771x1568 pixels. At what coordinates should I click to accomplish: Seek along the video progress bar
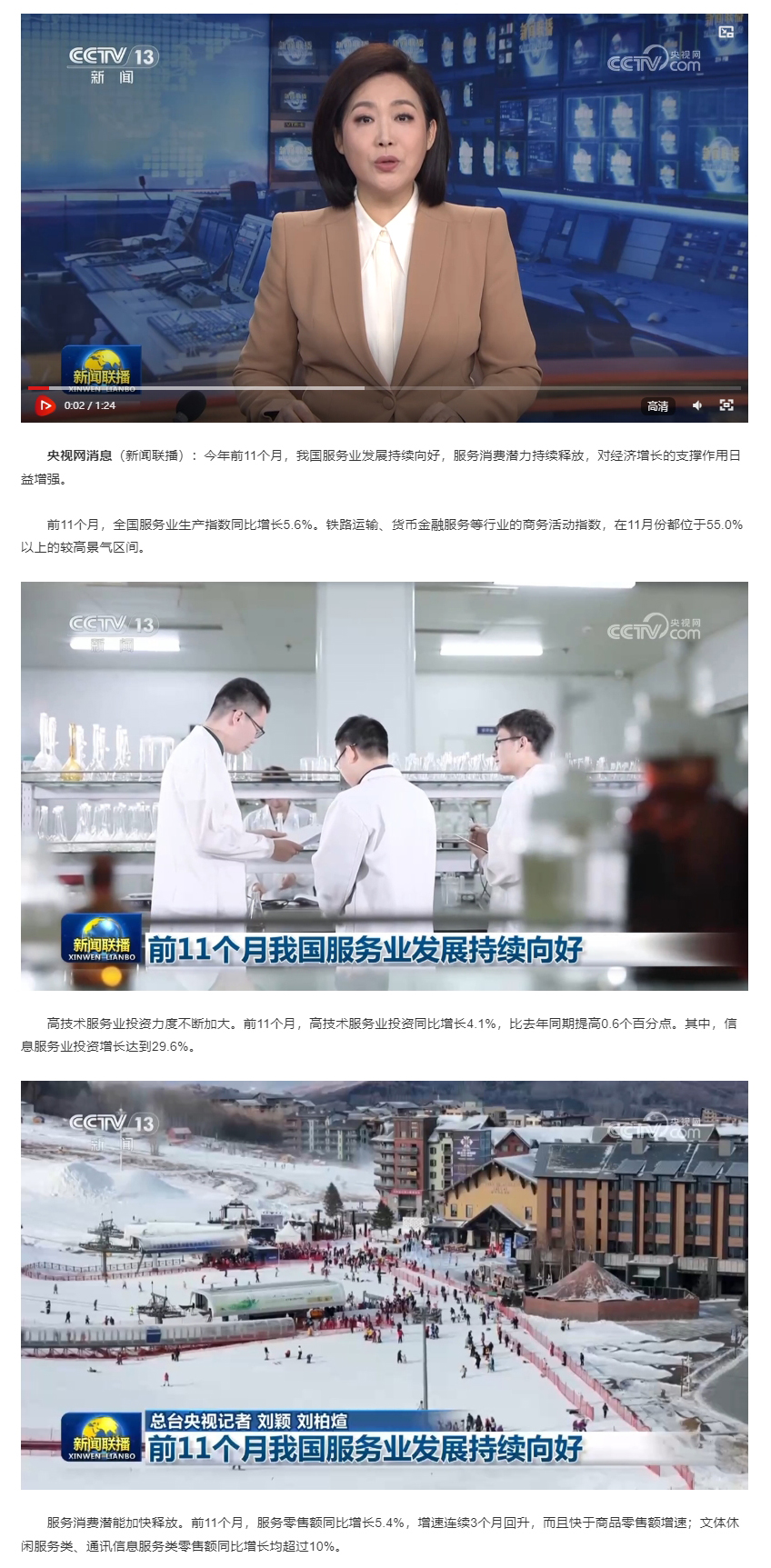point(382,388)
